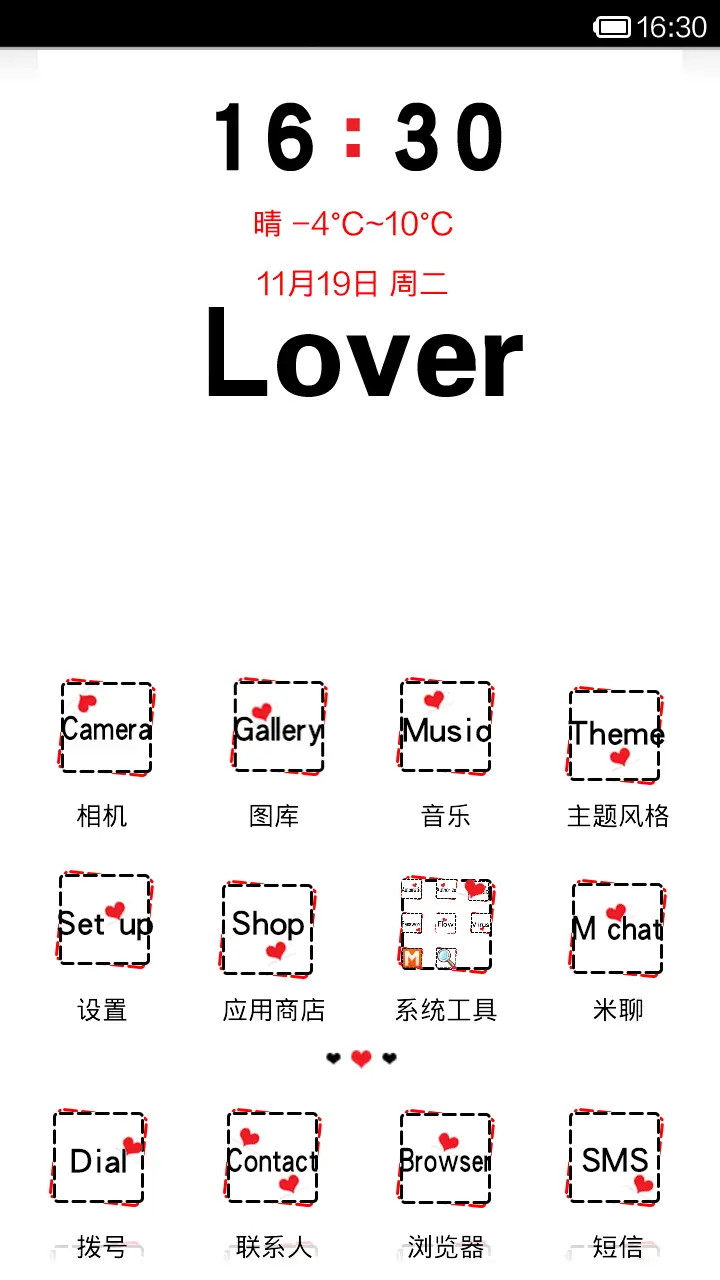Tap the heart page indicator
This screenshot has height=1280, width=720.
[361, 1058]
